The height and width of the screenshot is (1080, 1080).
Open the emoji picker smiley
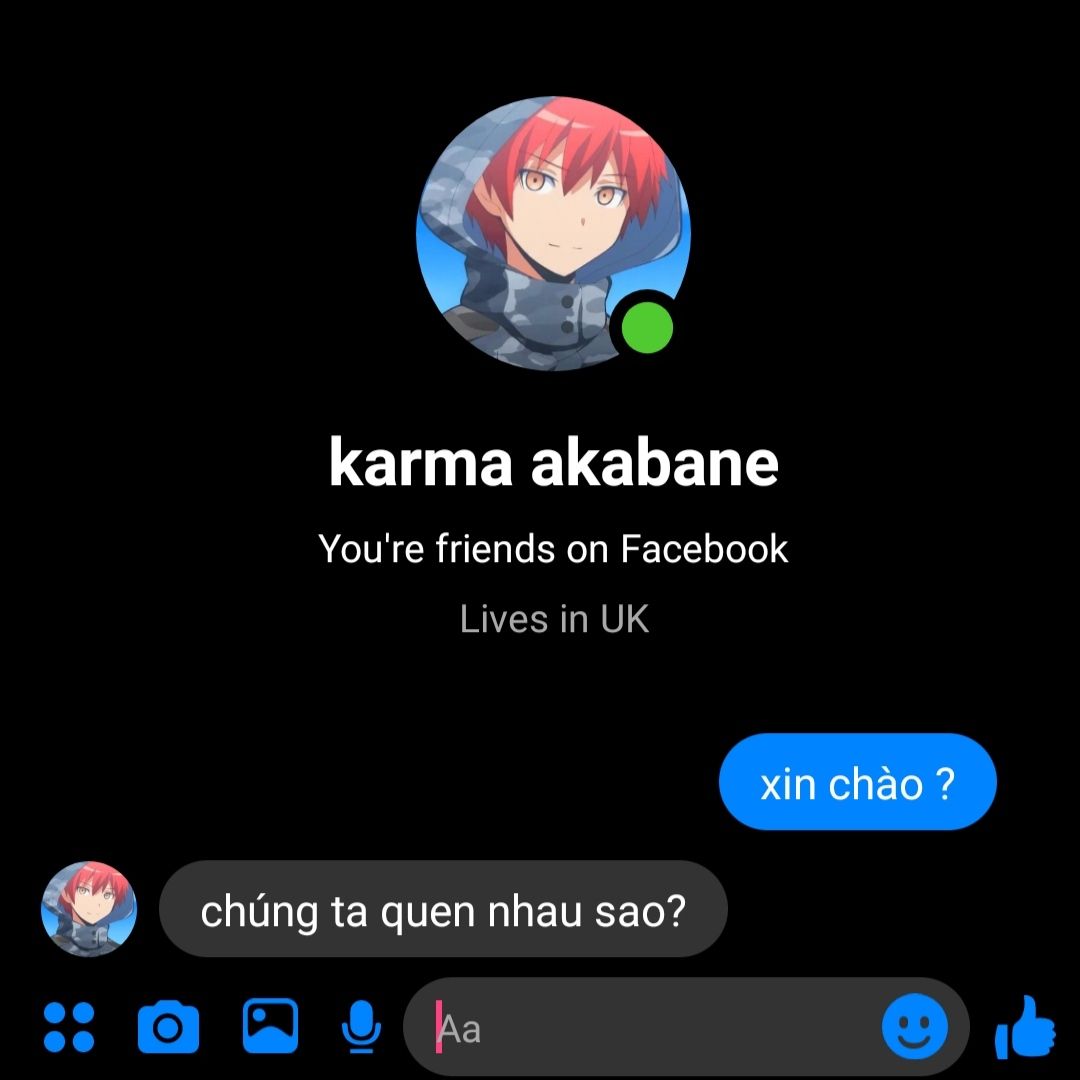[914, 1027]
